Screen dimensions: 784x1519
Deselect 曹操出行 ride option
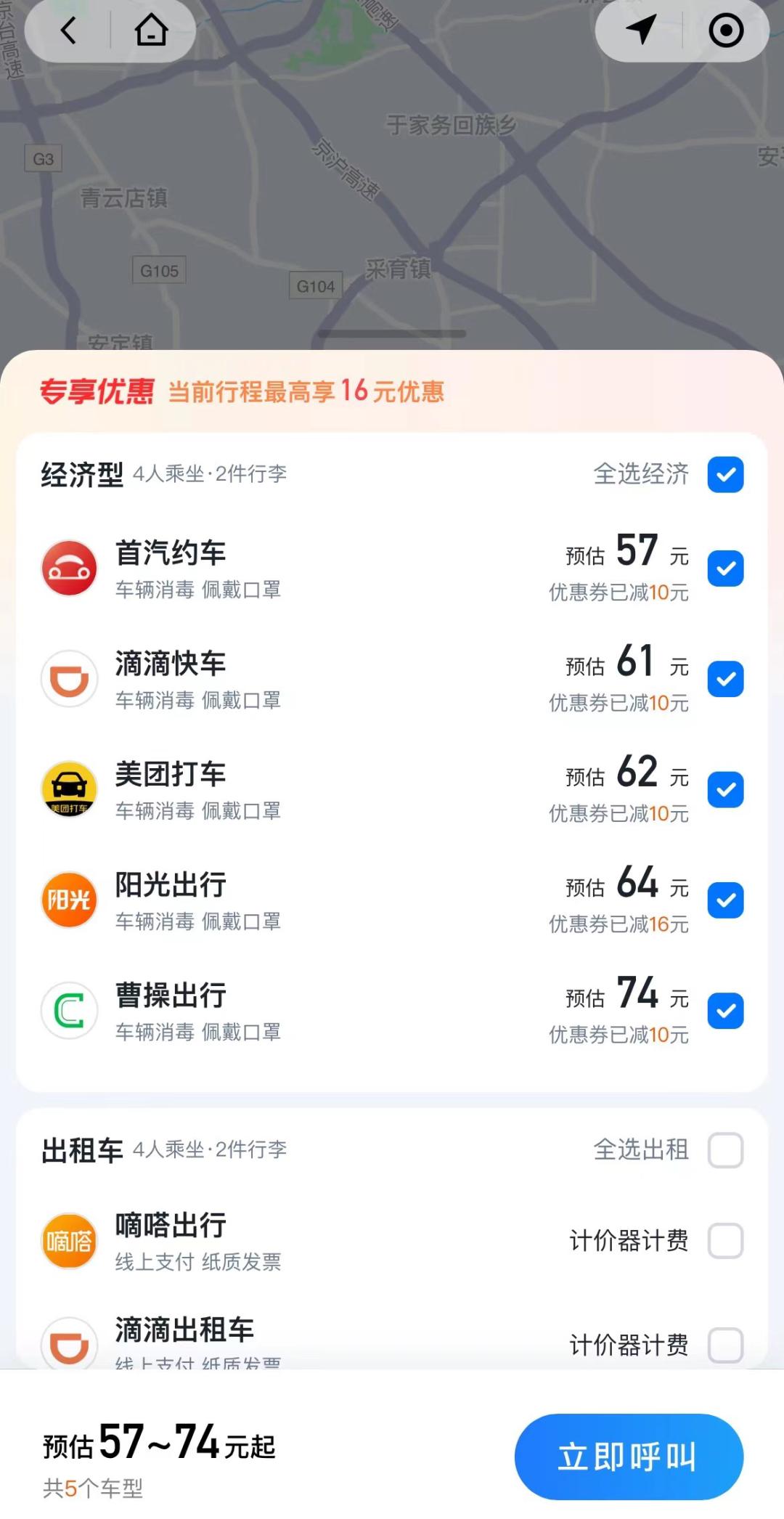[725, 1011]
